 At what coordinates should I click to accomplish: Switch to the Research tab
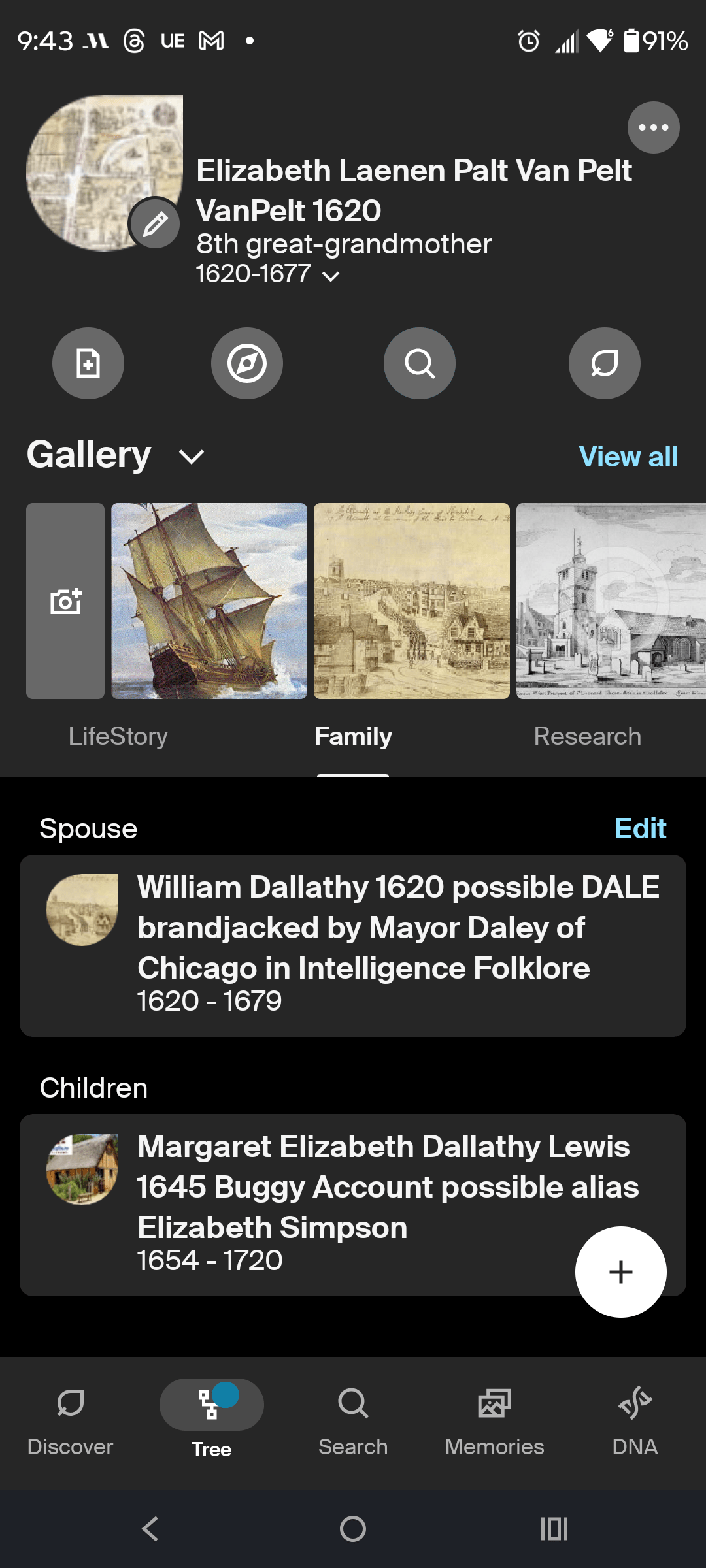coord(587,736)
